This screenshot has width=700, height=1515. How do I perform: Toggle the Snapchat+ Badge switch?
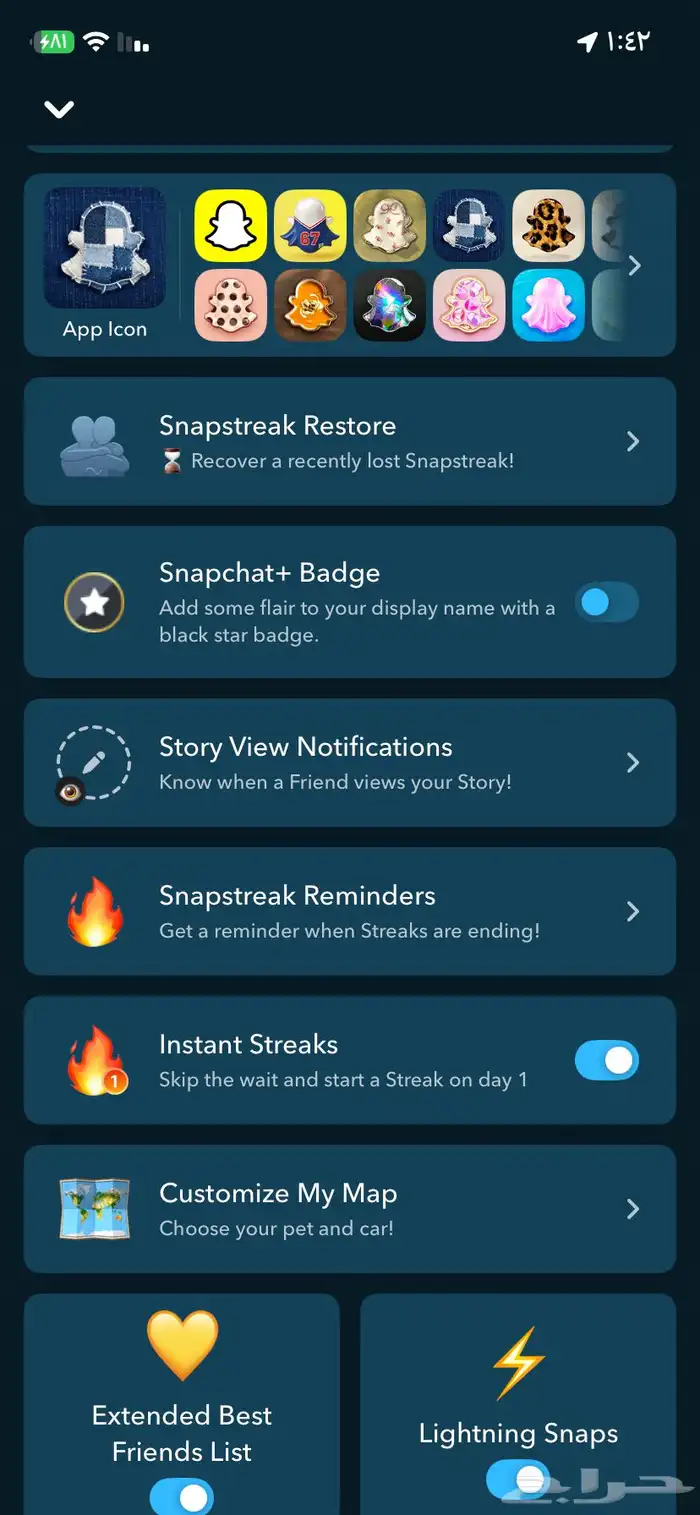(x=606, y=602)
